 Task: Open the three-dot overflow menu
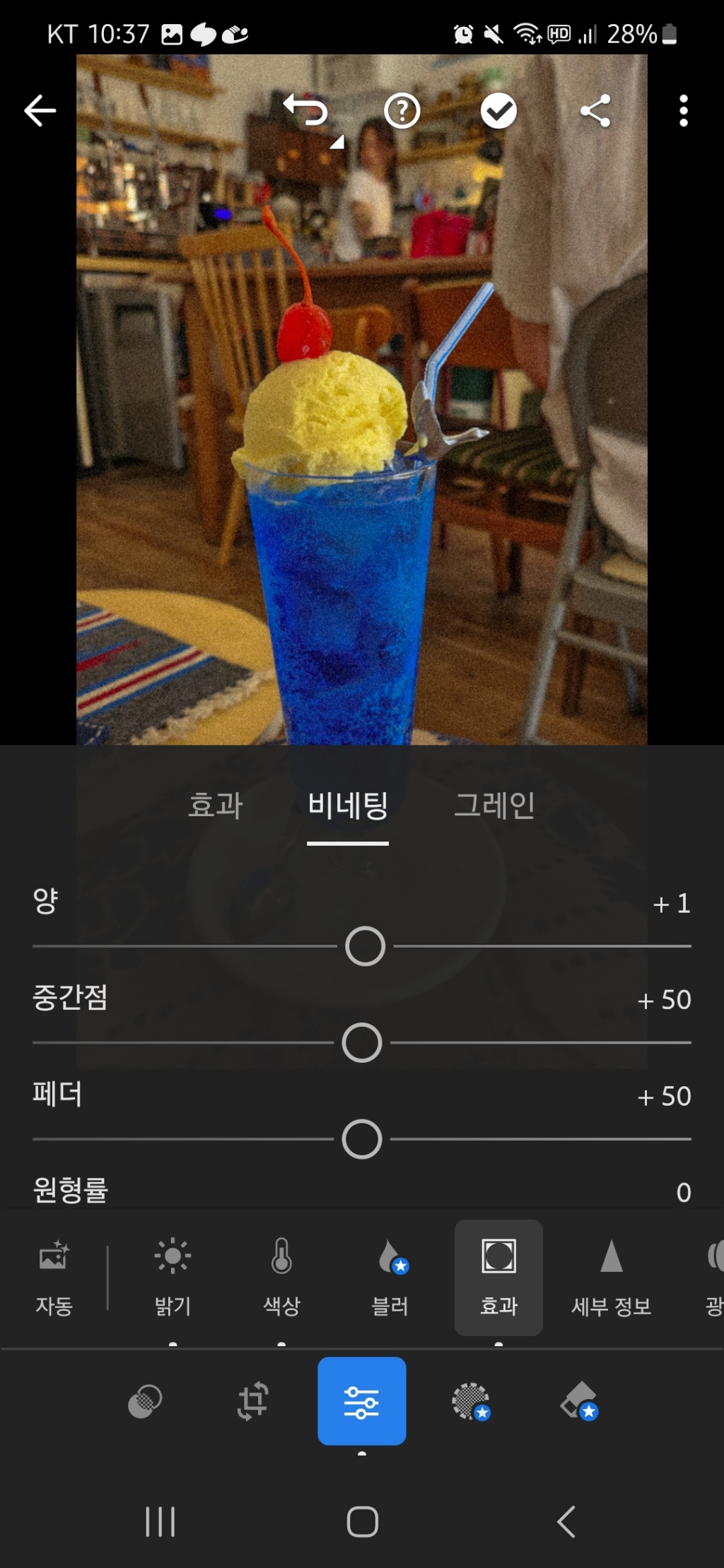pos(683,111)
